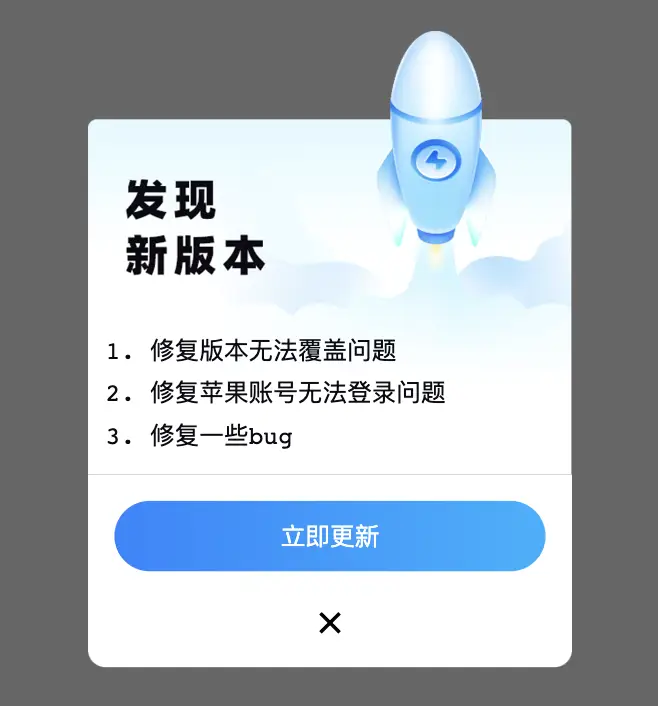
Task: Dismiss the update dialog with X
Action: click(x=329, y=623)
